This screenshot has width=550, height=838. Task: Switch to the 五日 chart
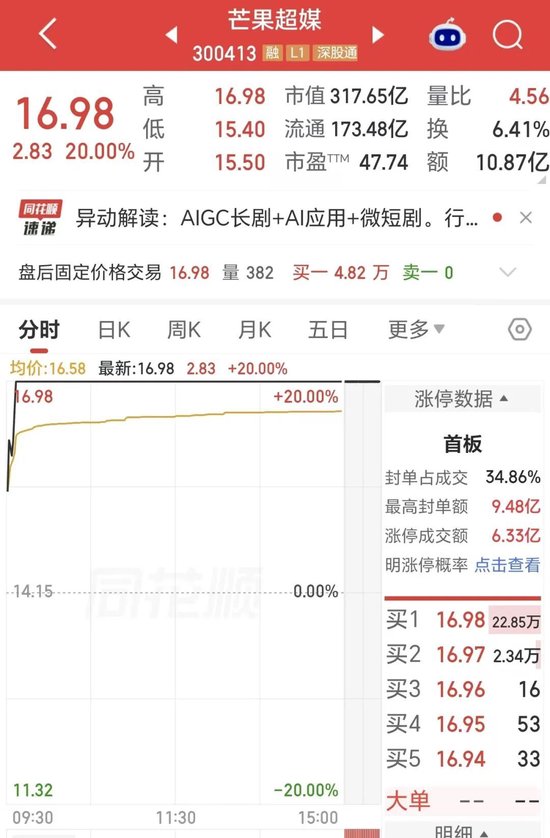click(x=328, y=330)
